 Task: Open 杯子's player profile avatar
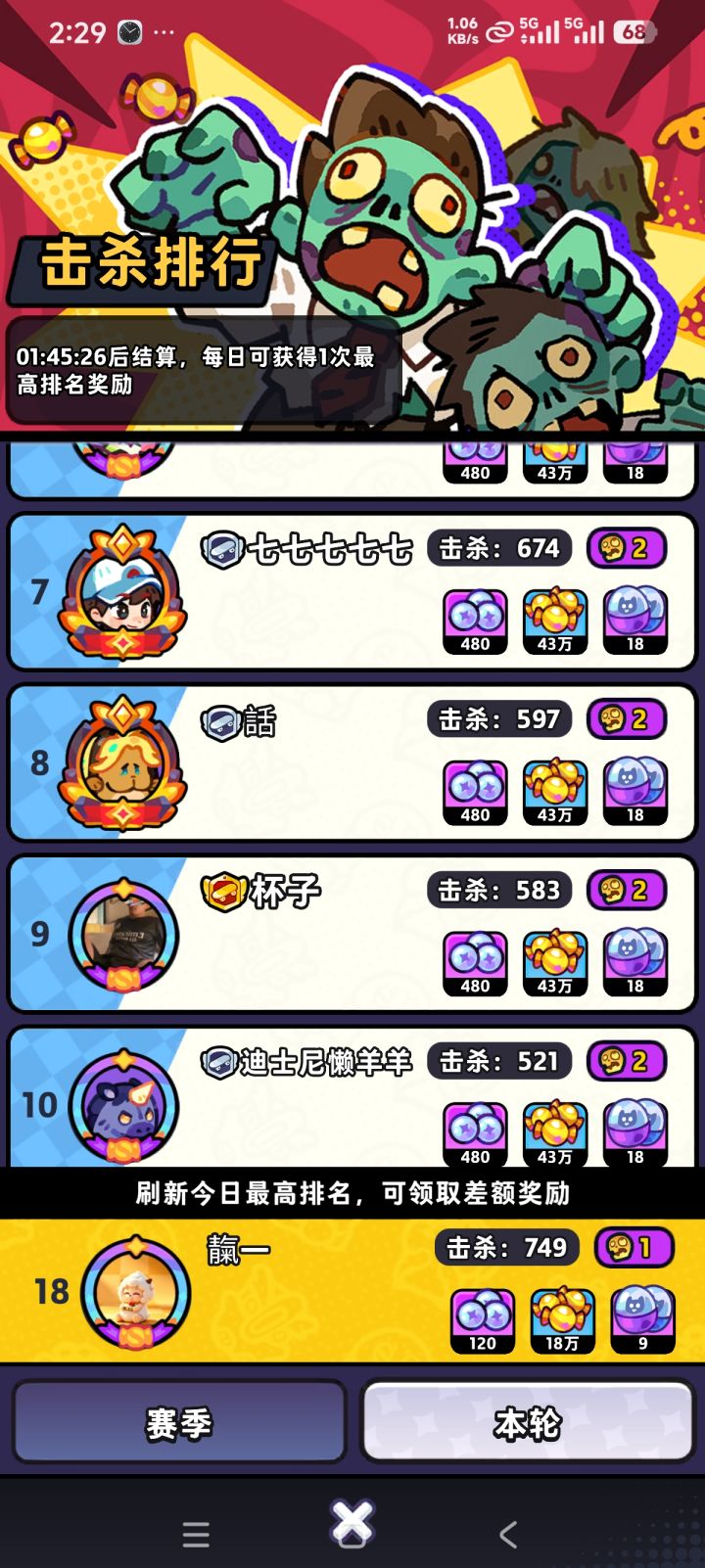[x=123, y=935]
